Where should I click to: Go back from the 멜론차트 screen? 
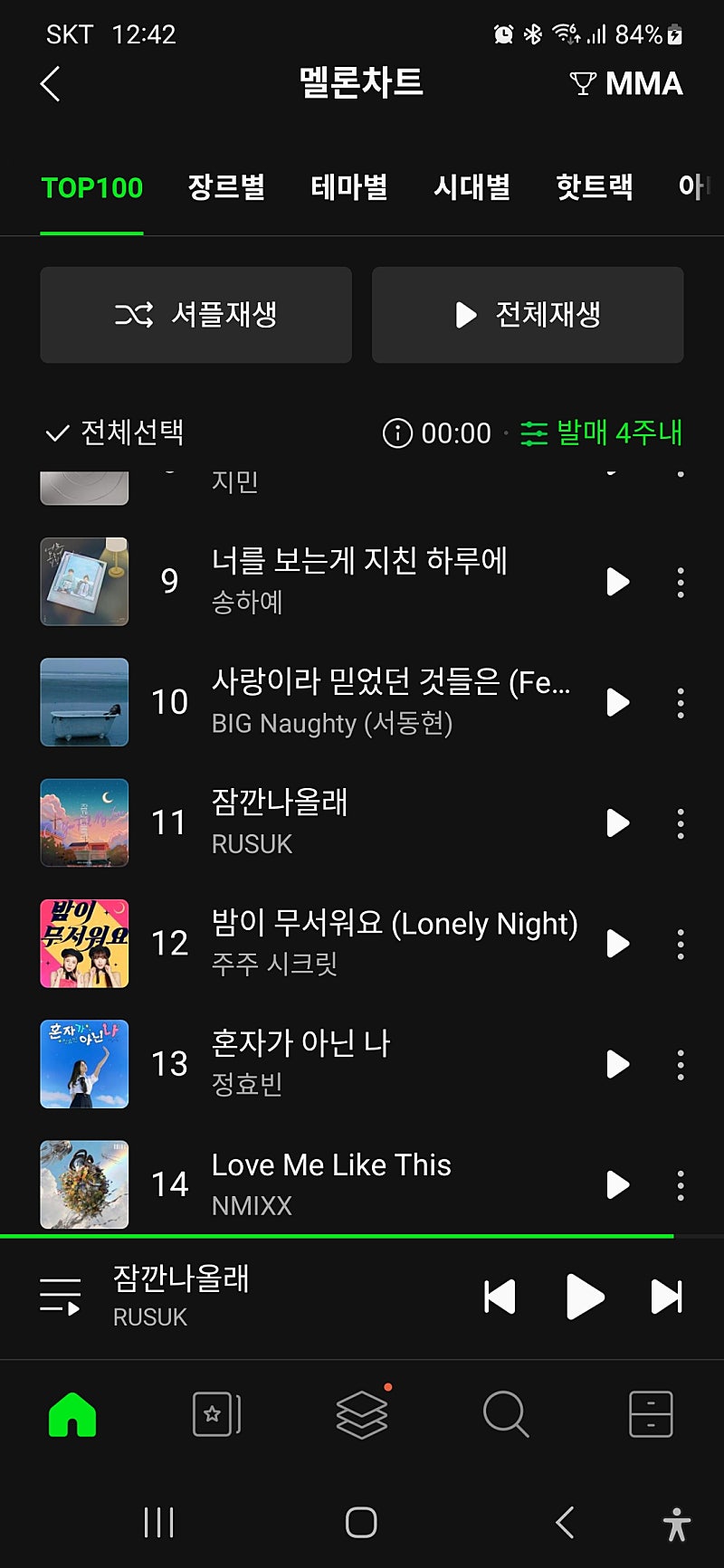click(x=51, y=84)
